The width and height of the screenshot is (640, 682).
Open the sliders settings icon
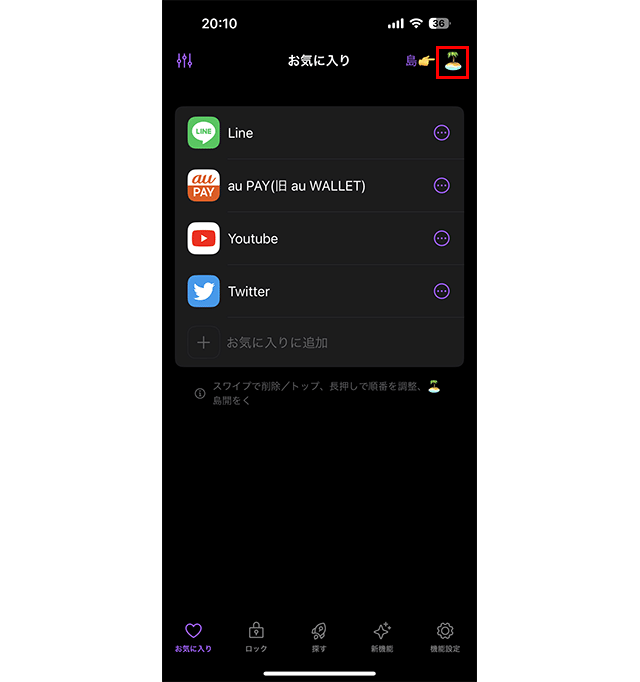point(184,61)
